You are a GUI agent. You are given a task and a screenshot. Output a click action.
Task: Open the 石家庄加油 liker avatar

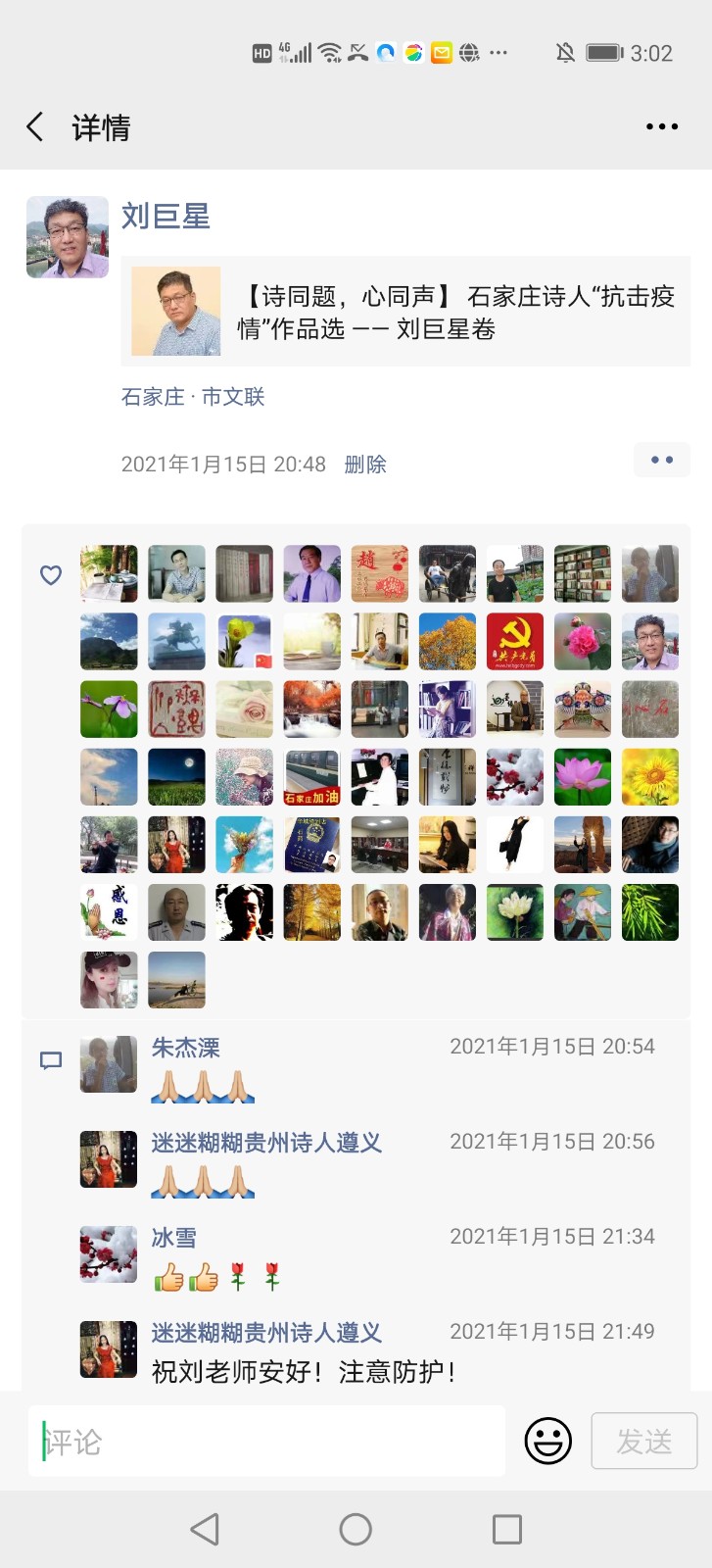click(x=311, y=777)
